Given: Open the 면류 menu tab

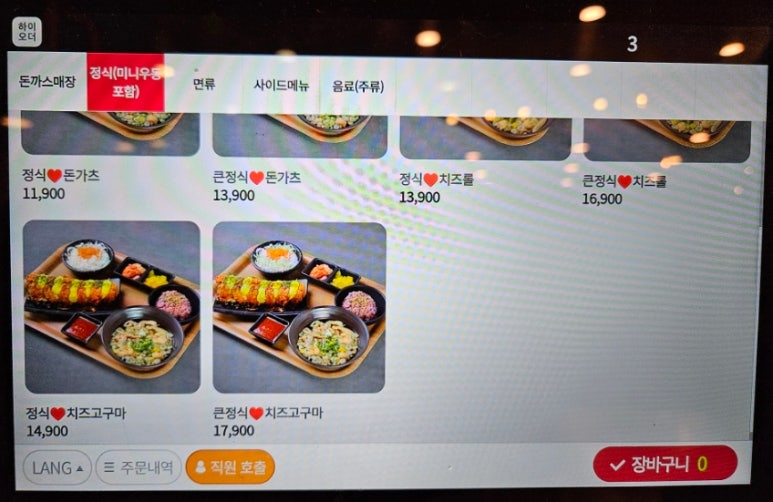Looking at the screenshot, I should point(204,84).
